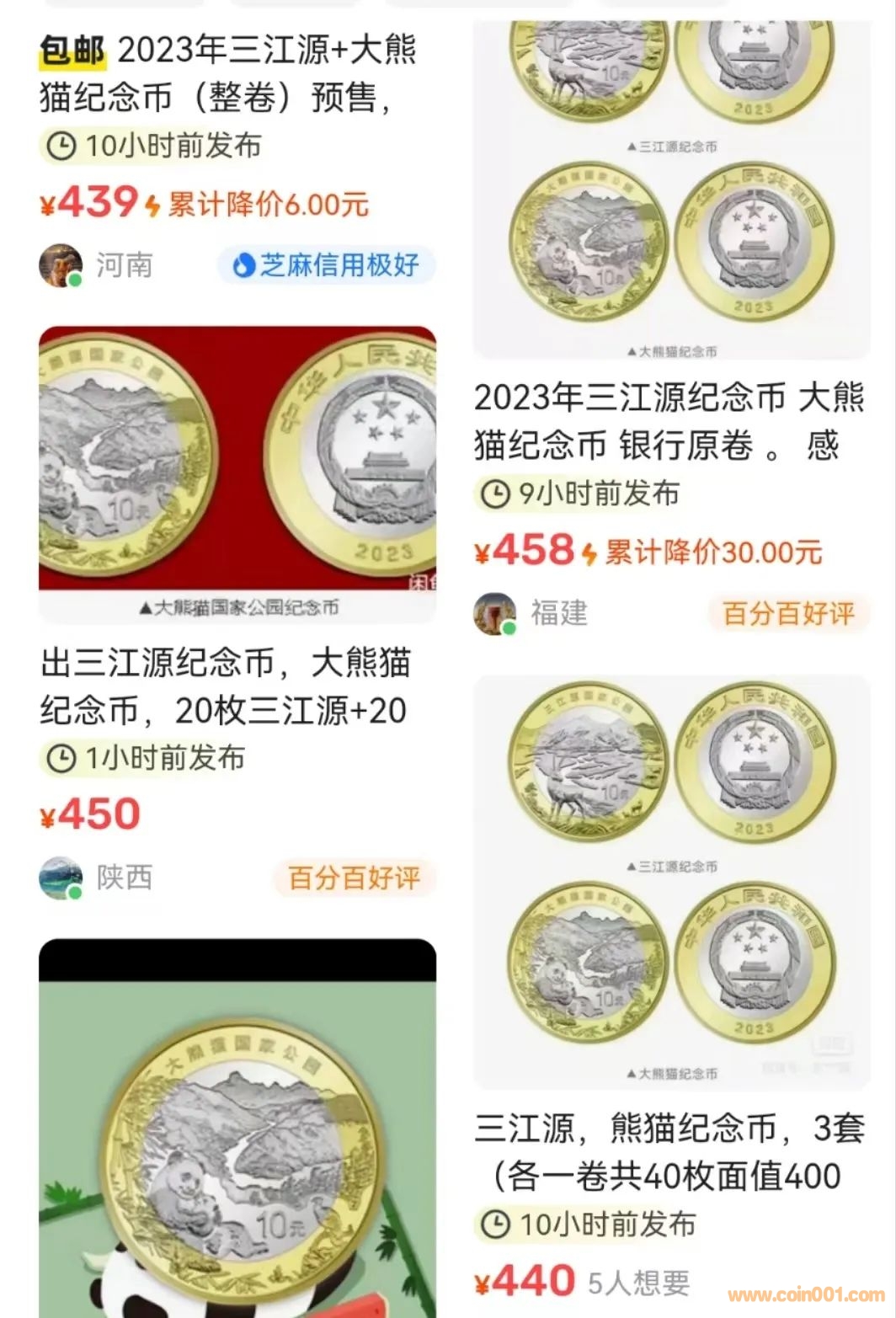View the 陕西 seller's avatar profile
Screen dimensions: 896x1318
tap(61, 878)
